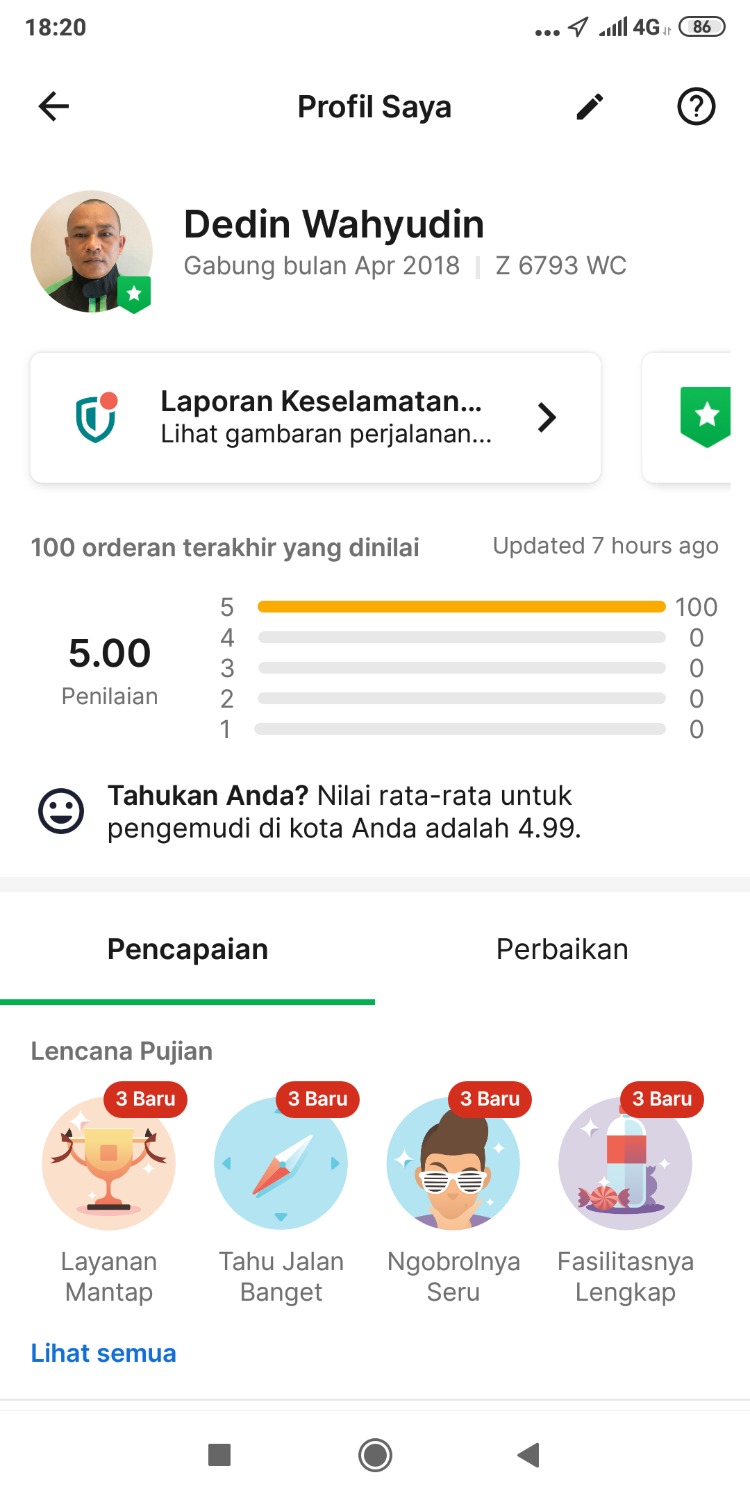Open the help question mark icon
The width and height of the screenshot is (750, 1500).
[696, 107]
